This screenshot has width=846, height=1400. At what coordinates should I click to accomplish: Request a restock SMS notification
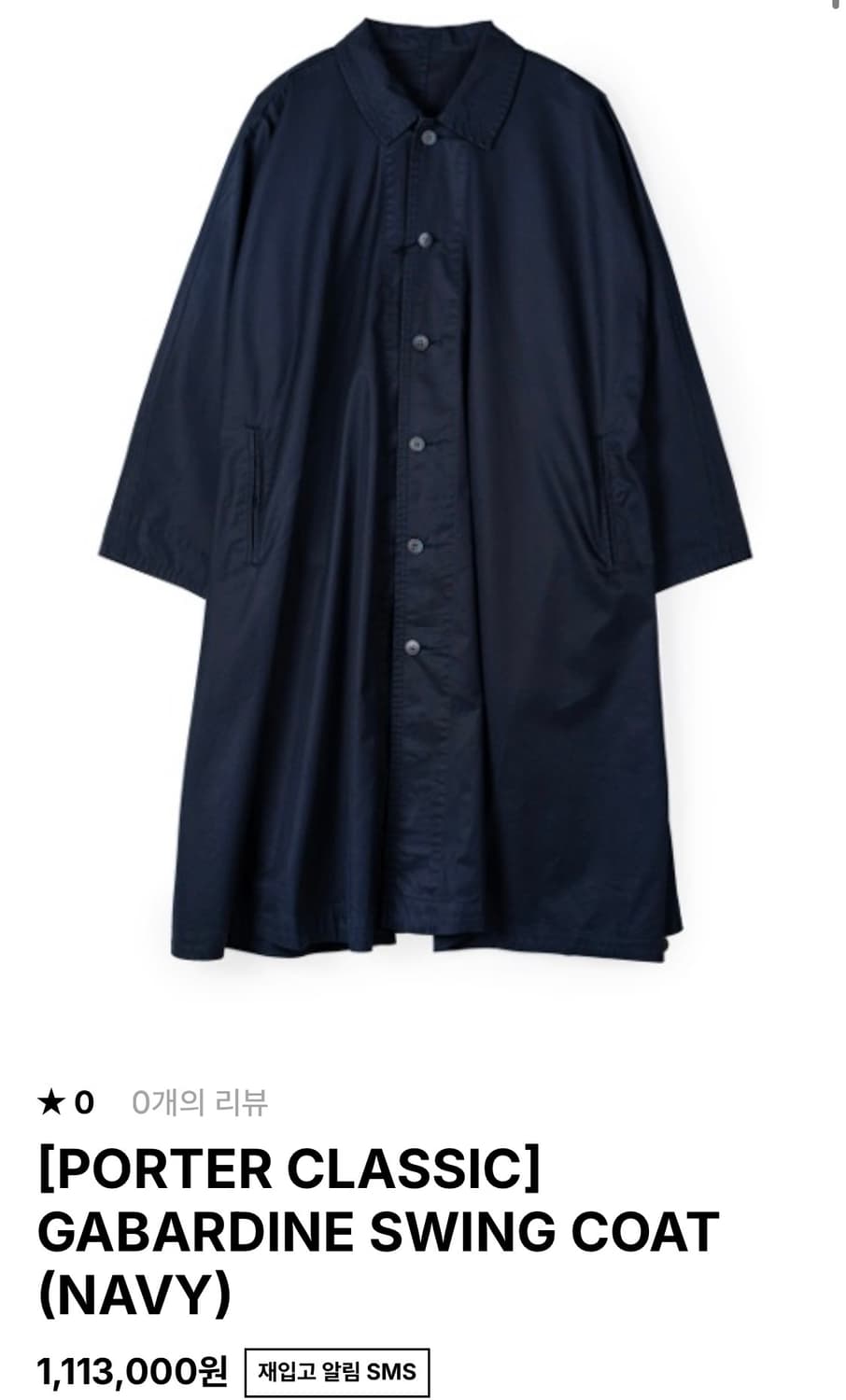[x=336, y=1371]
